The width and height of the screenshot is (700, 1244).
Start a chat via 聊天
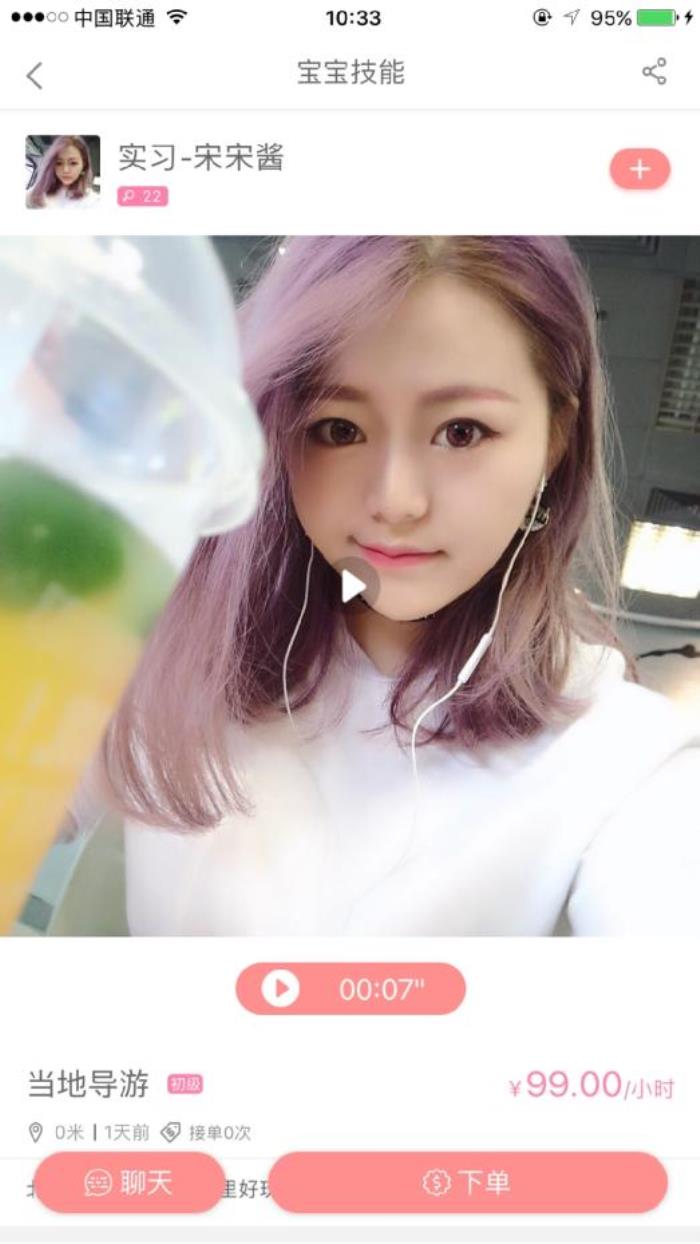[x=129, y=1183]
